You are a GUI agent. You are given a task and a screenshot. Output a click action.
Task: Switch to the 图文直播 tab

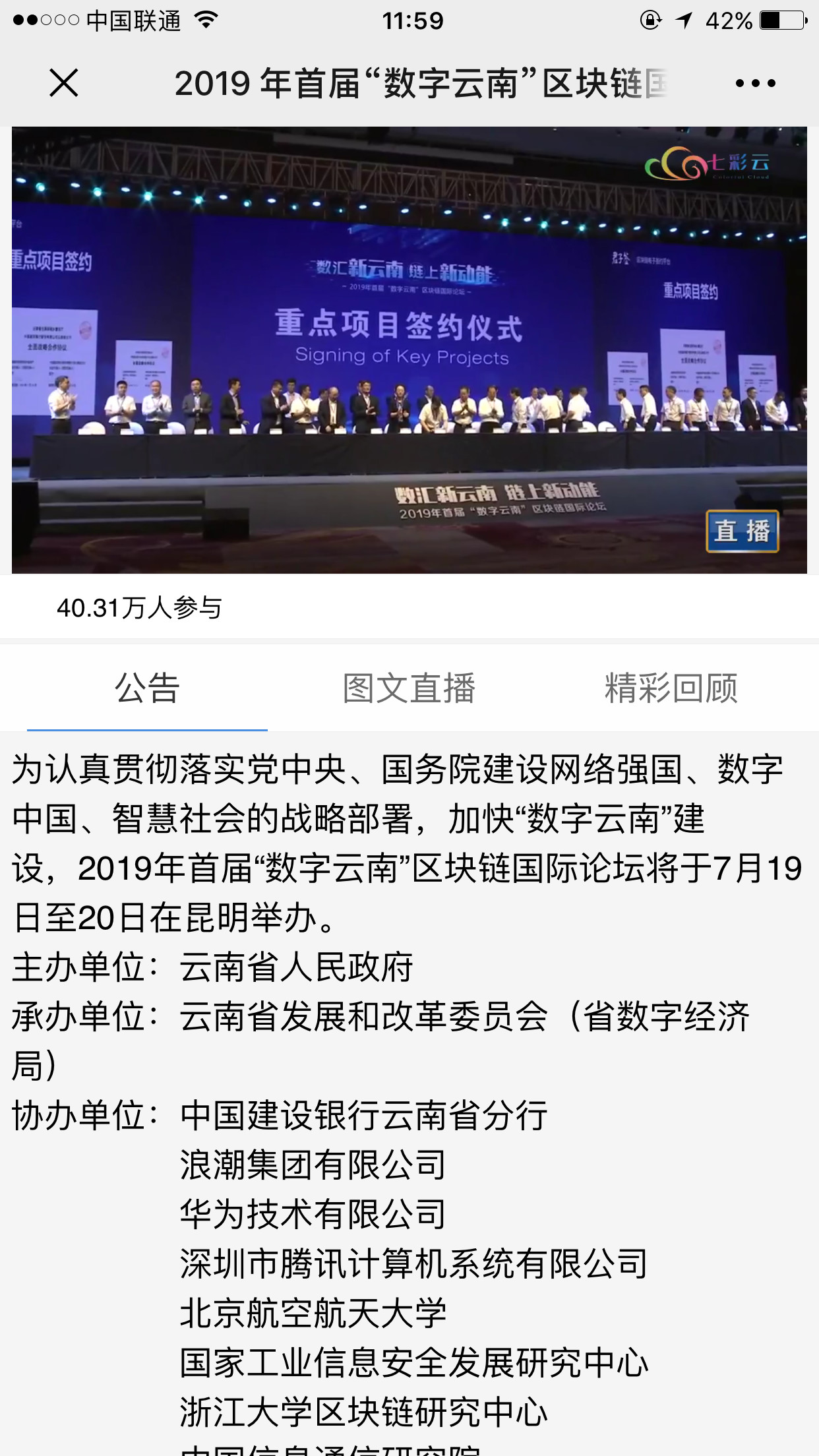[x=409, y=688]
